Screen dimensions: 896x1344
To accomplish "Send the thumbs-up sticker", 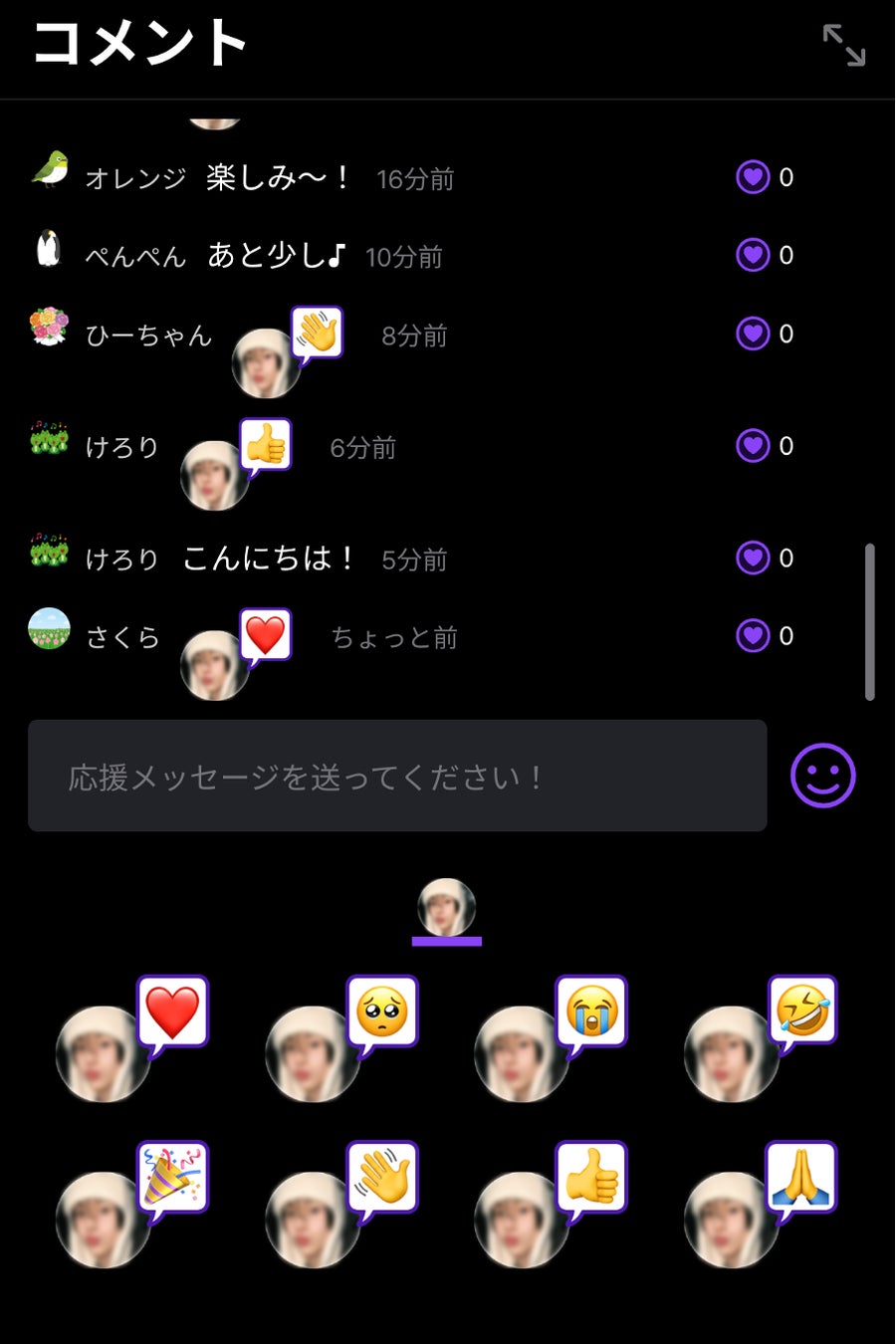I will point(551,1205).
